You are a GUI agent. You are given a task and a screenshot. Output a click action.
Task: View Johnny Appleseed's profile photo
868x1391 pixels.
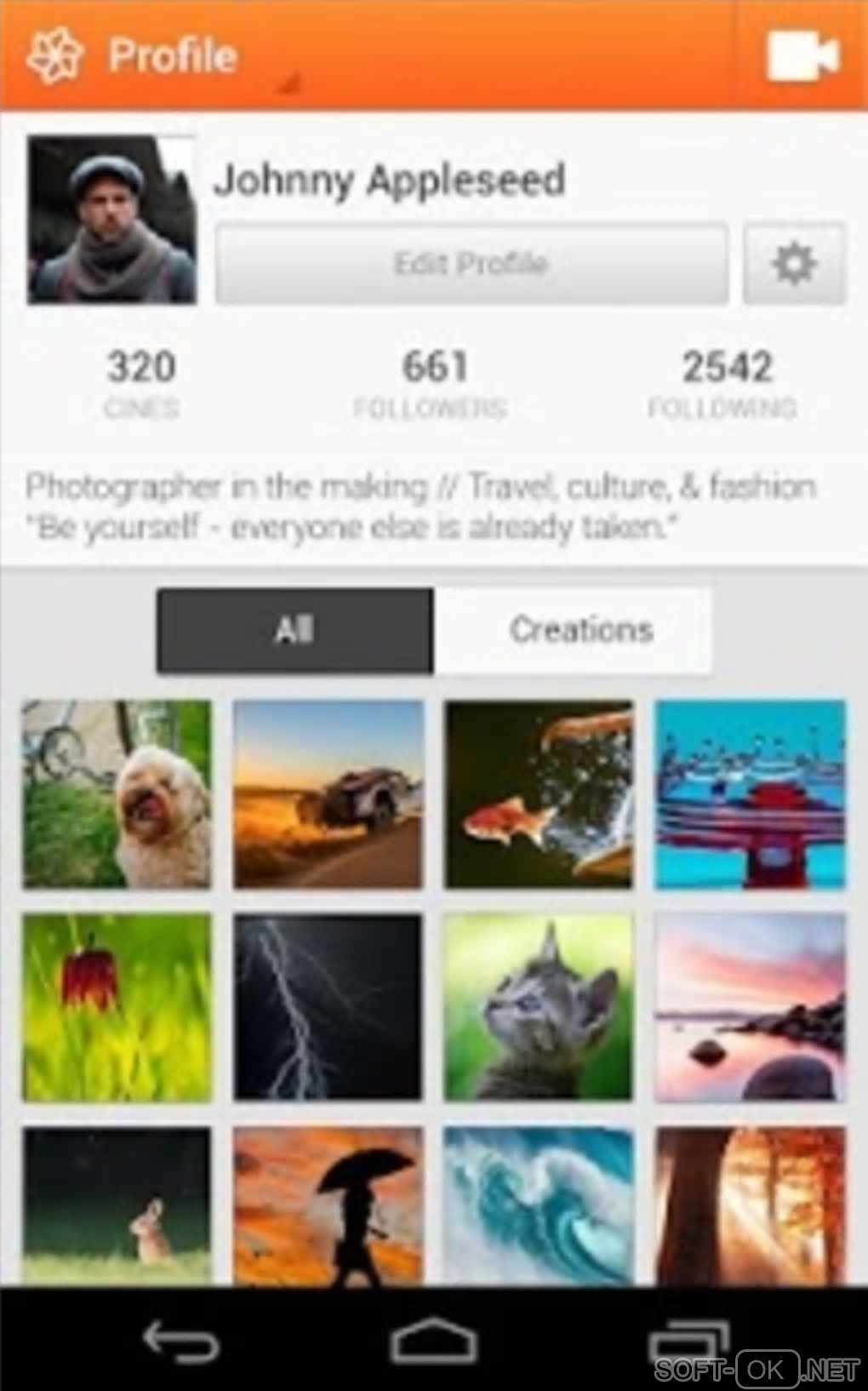[111, 220]
